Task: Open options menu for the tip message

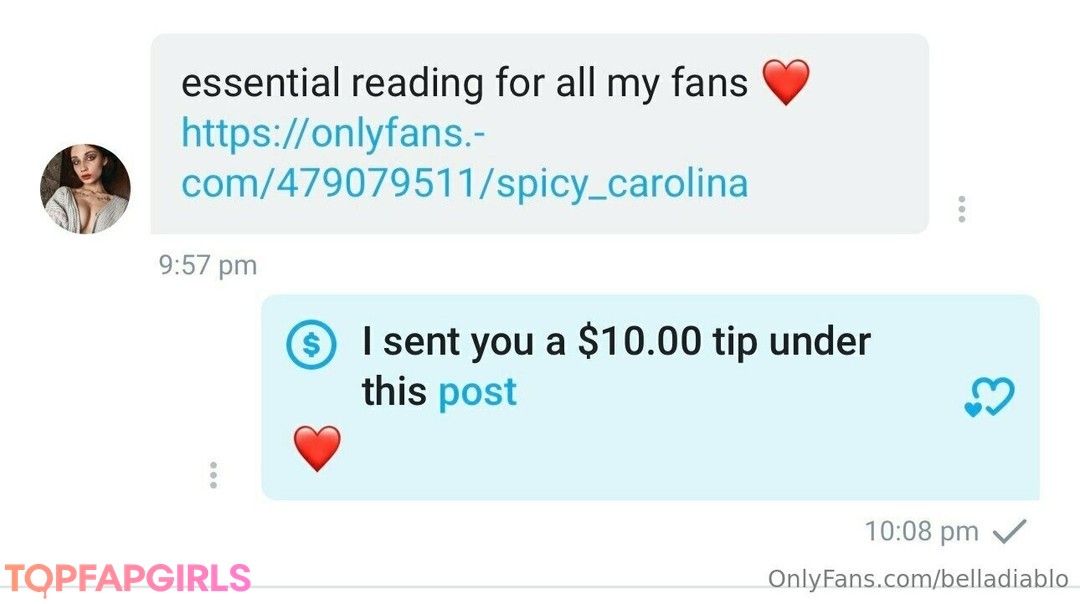Action: pos(213,475)
